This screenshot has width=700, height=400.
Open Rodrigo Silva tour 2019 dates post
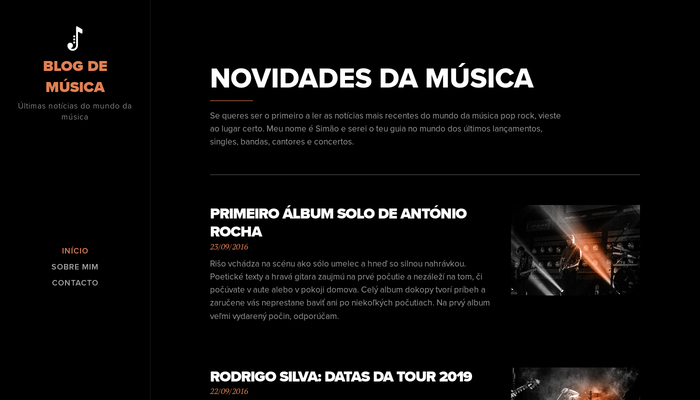click(340, 376)
